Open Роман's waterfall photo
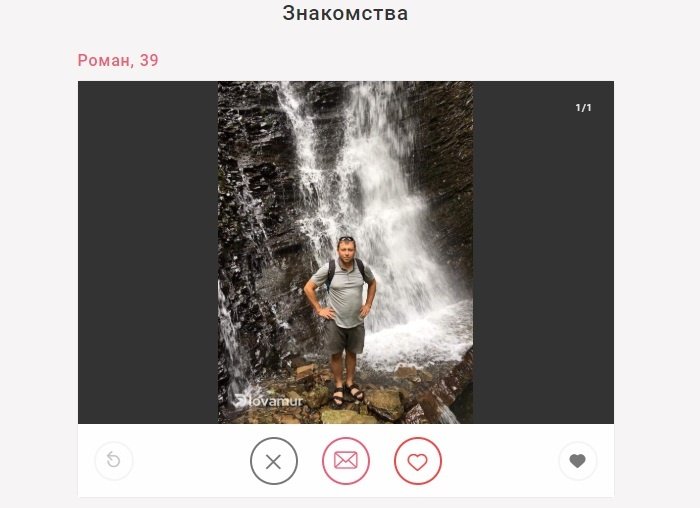Image resolution: width=700 pixels, height=508 pixels. (345, 252)
